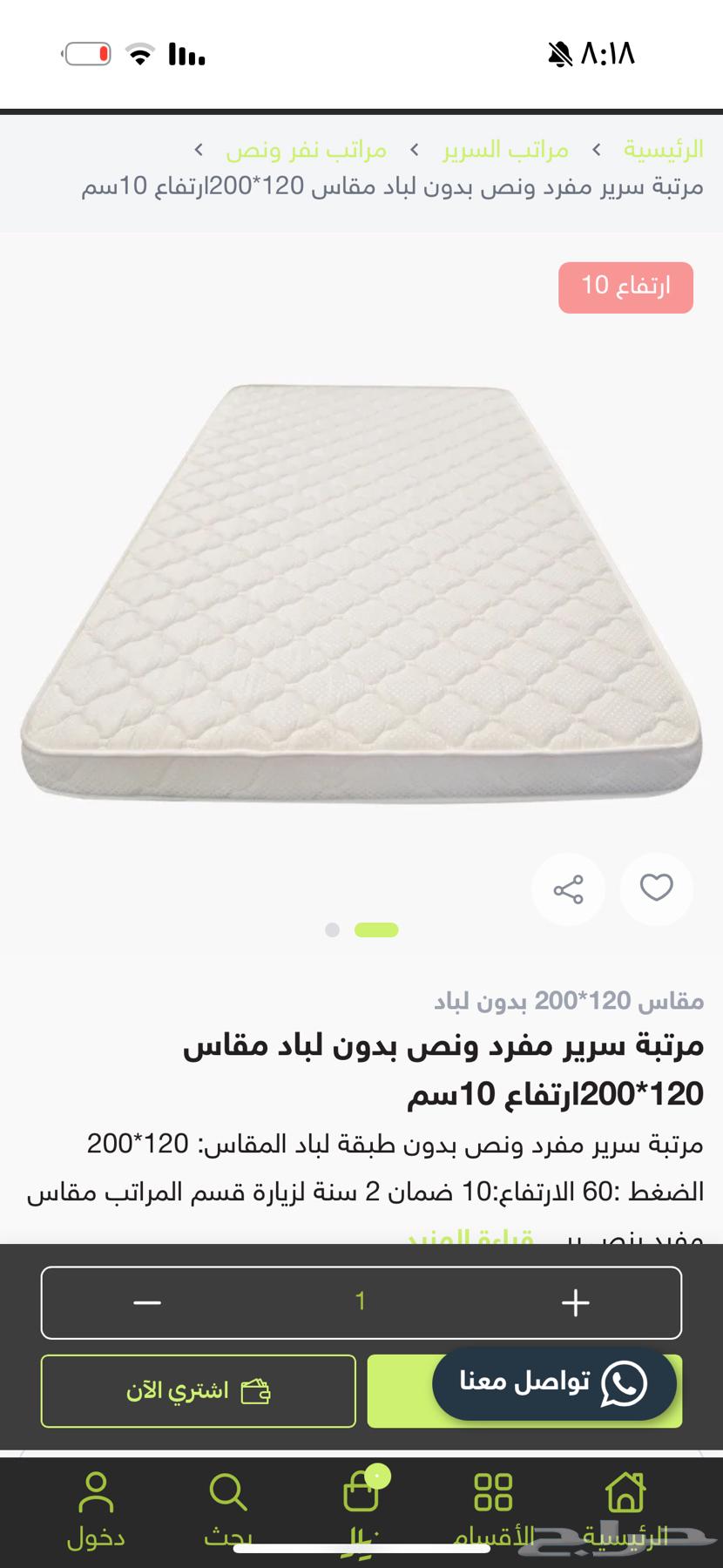The width and height of the screenshot is (723, 1568).
Task: Tap the quantity field showing 1
Action: coord(361,1302)
